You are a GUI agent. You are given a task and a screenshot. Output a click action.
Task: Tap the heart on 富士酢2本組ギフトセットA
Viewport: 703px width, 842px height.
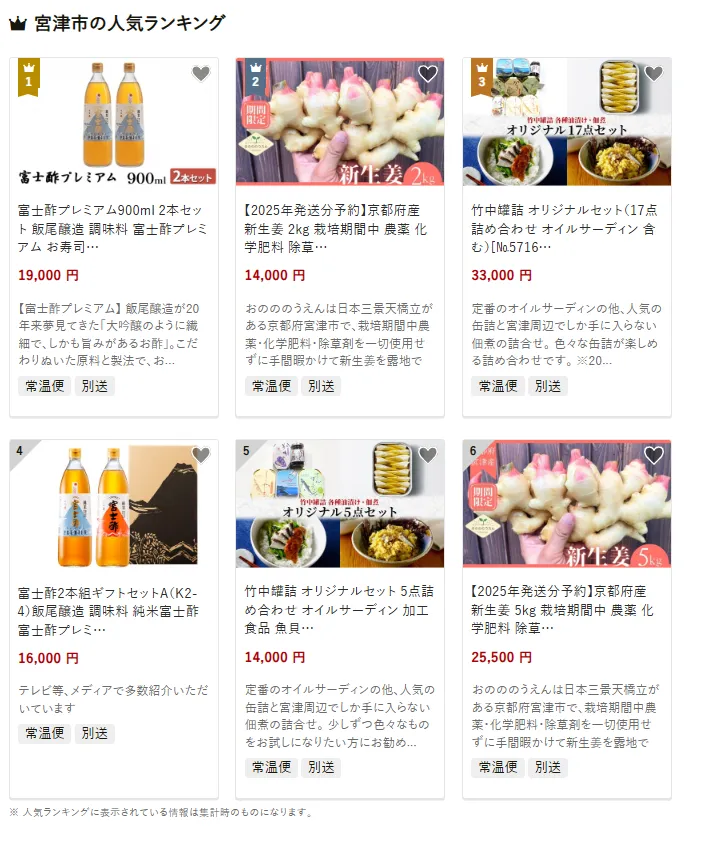pos(201,455)
